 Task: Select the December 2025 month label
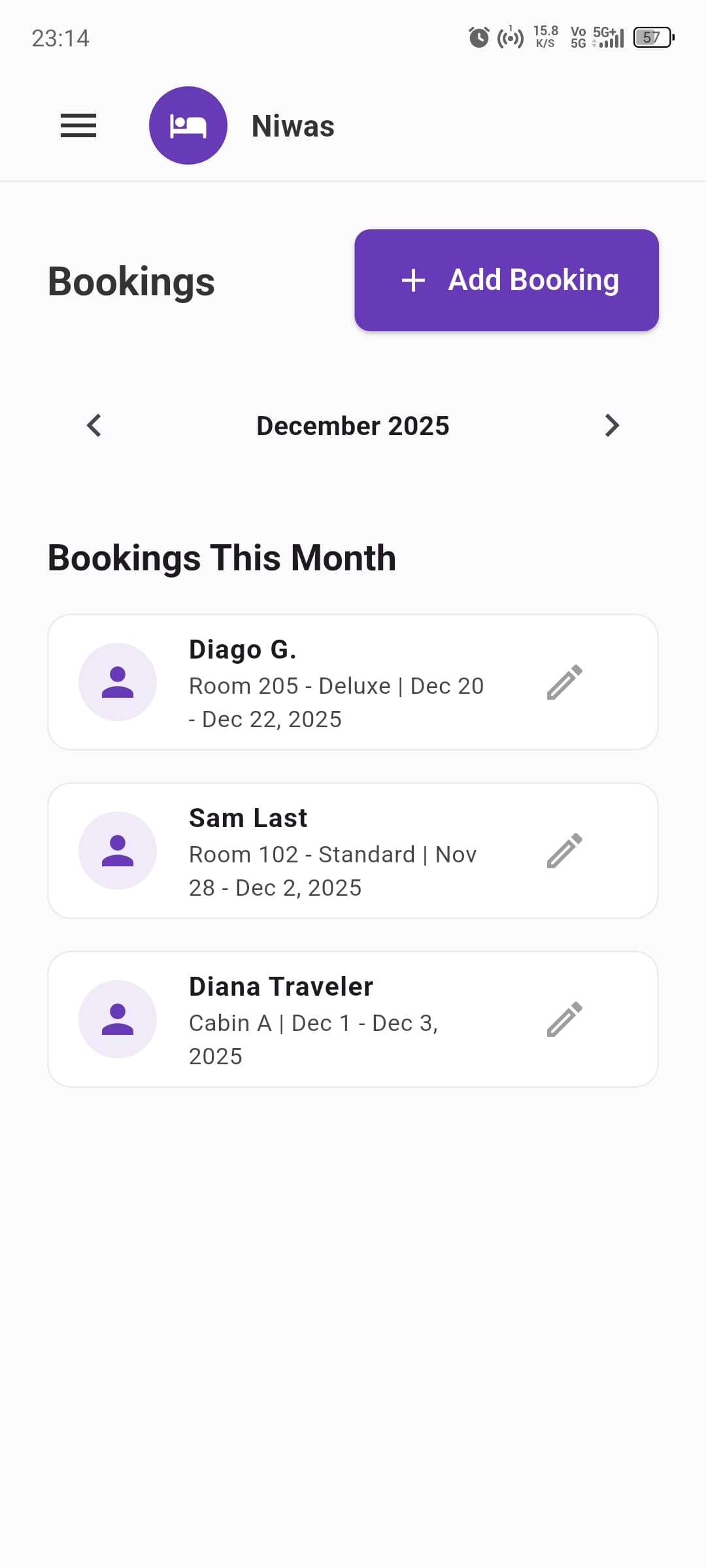tap(352, 425)
